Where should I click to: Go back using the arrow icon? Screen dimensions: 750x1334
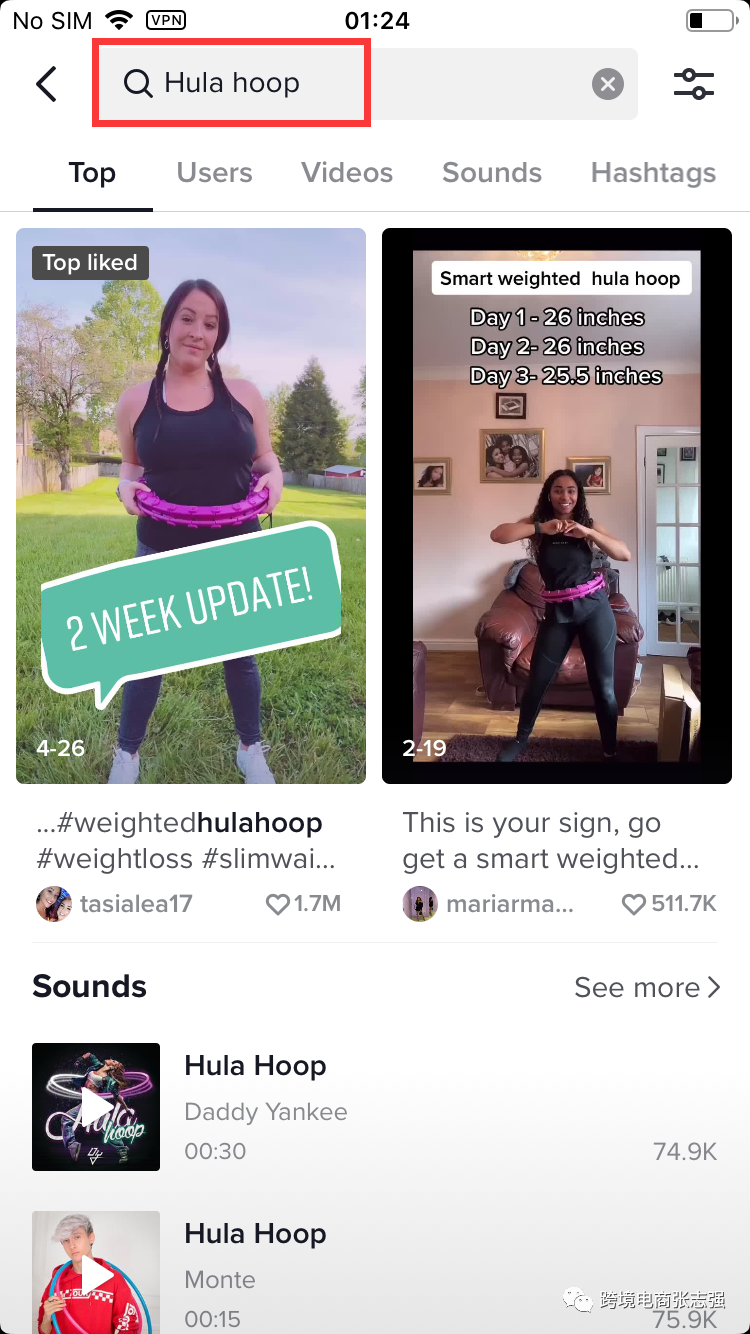pos(46,84)
